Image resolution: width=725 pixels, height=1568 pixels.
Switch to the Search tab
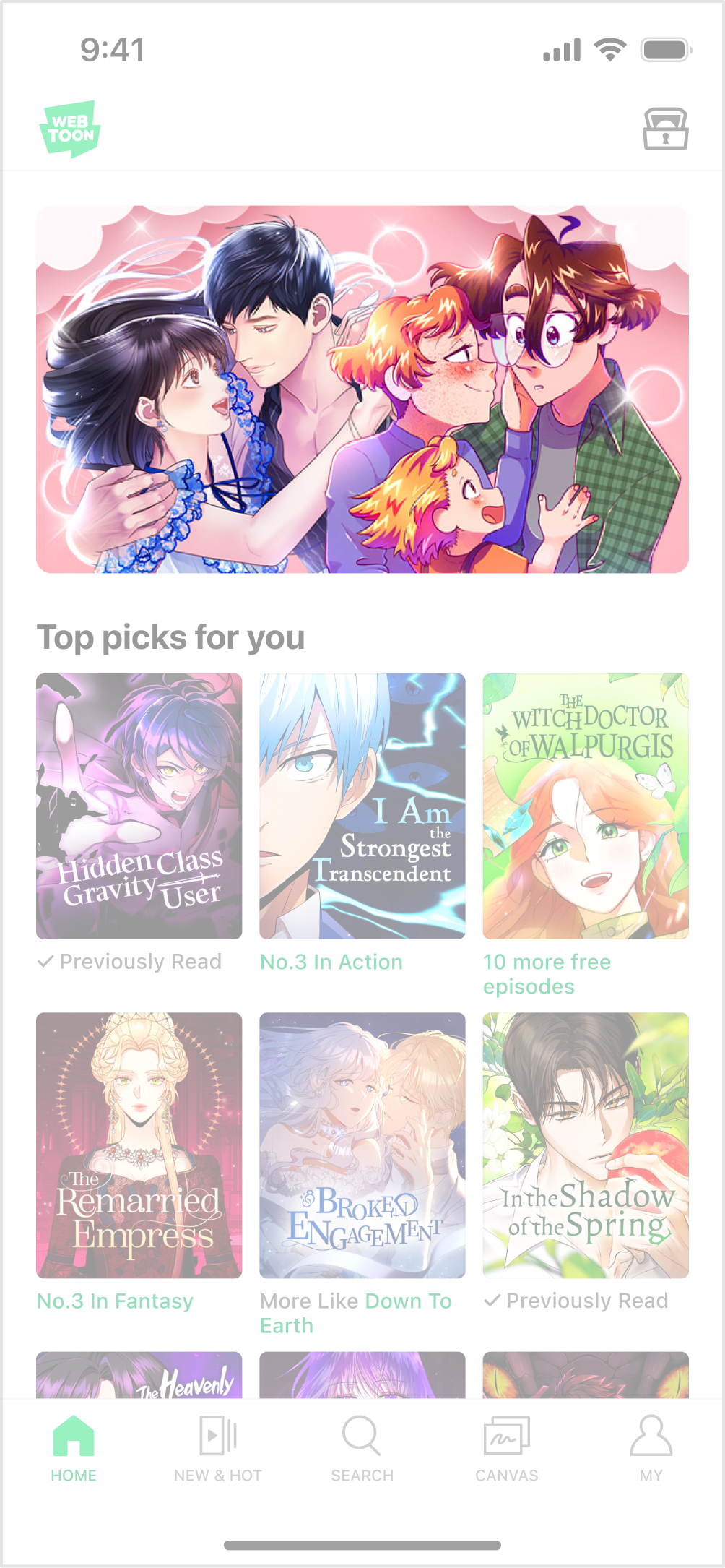(x=362, y=1448)
